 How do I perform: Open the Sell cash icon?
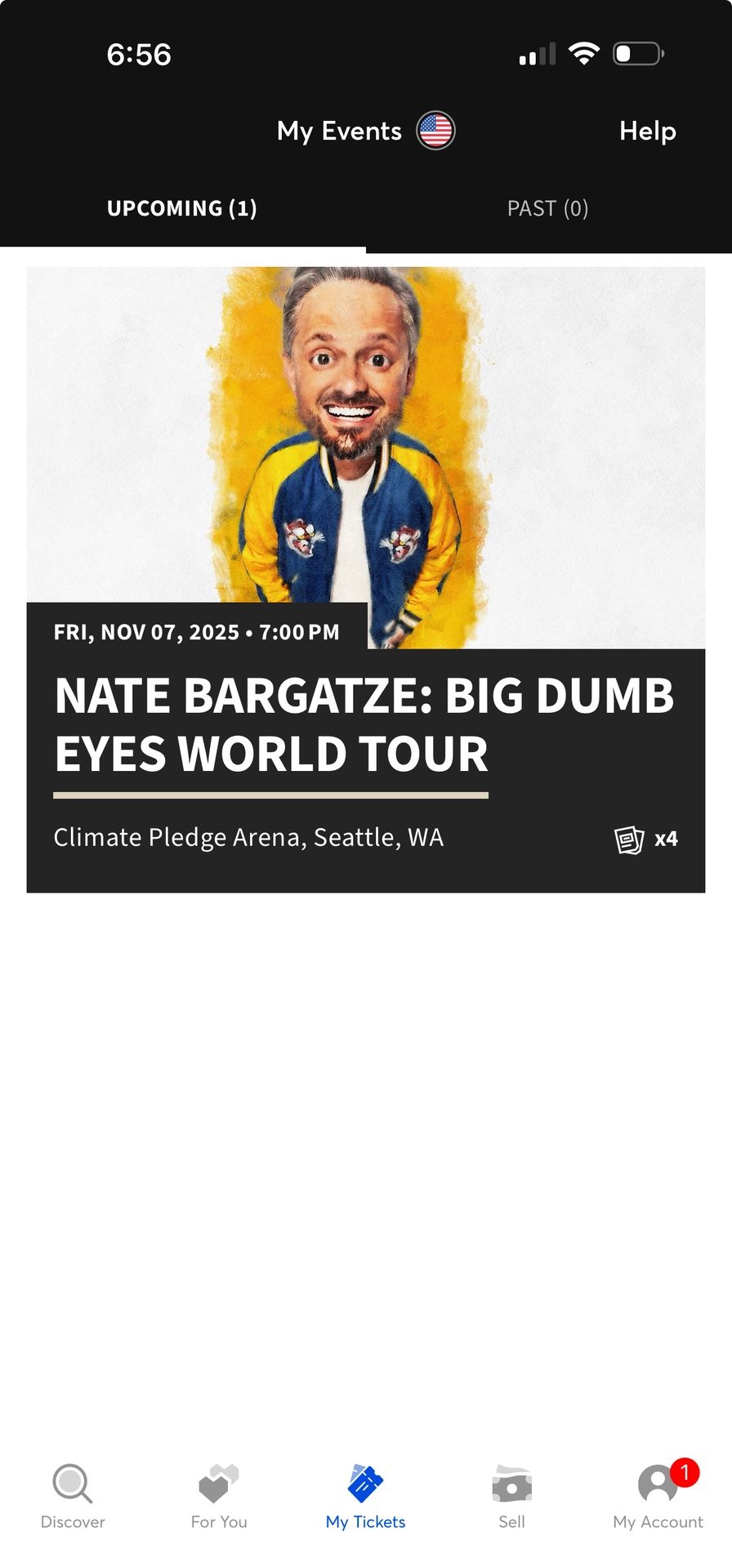click(511, 1482)
